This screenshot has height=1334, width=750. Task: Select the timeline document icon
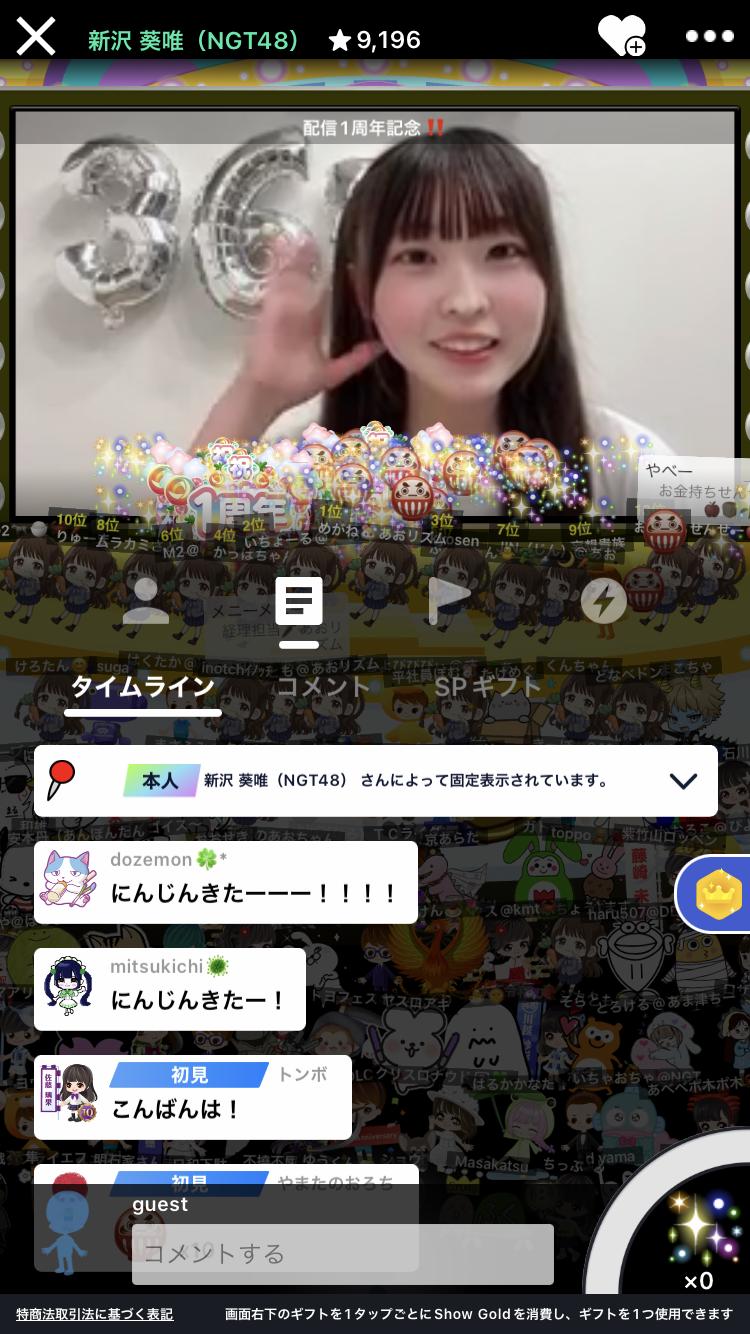click(x=299, y=602)
